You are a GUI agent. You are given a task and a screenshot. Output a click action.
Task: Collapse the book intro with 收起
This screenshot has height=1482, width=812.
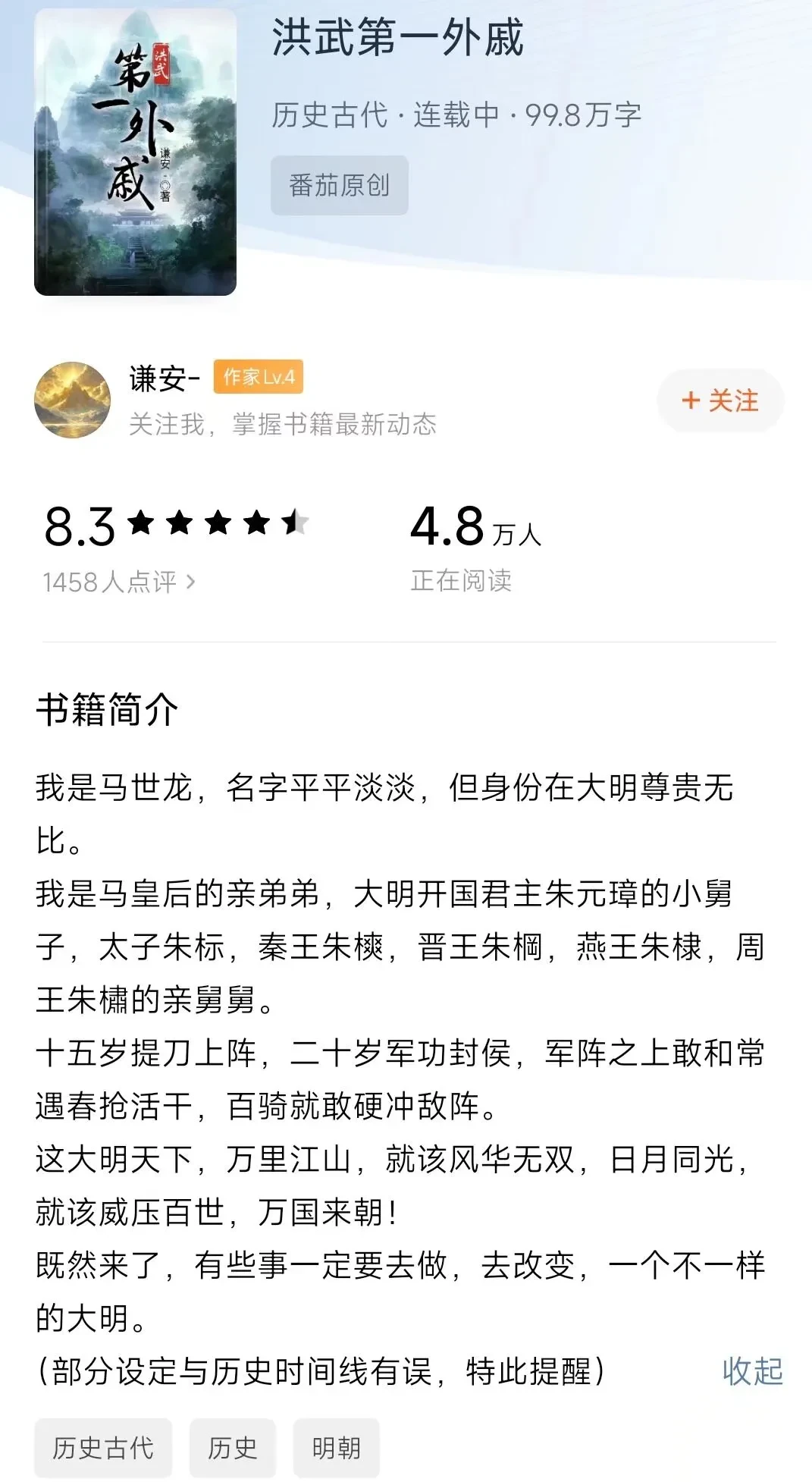751,1371
